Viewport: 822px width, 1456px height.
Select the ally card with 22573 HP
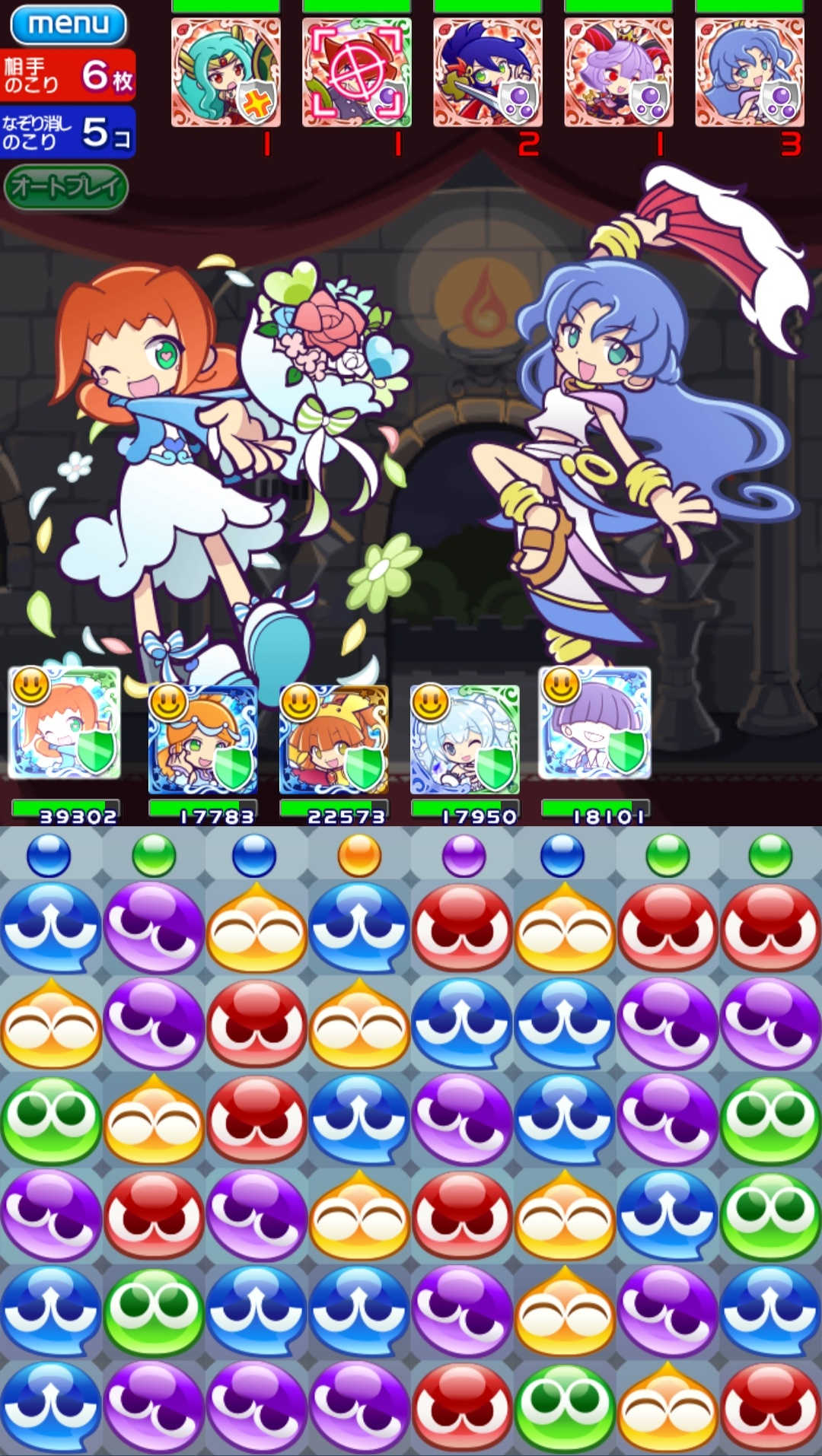[333, 739]
